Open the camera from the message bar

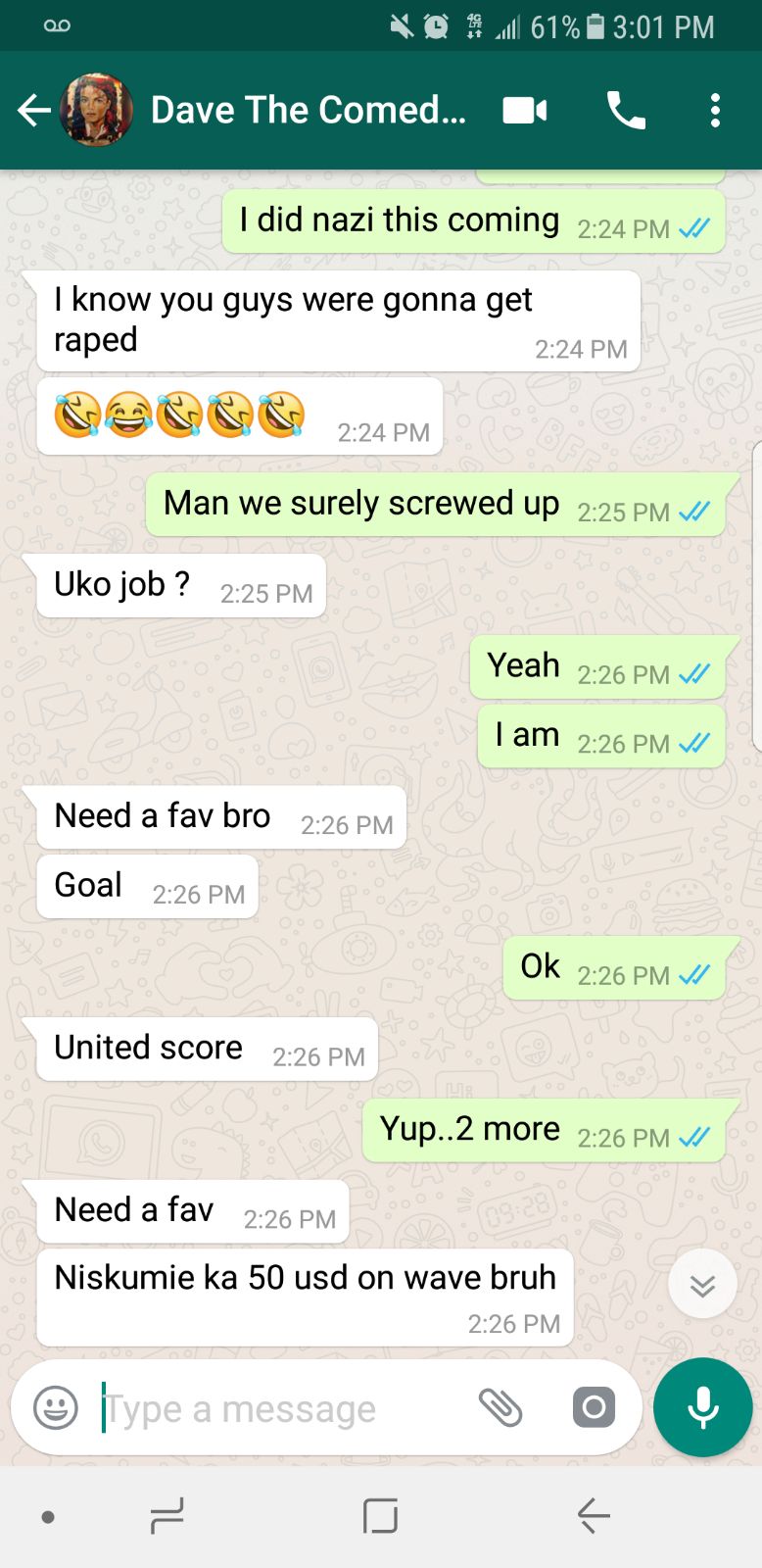[x=594, y=1408]
